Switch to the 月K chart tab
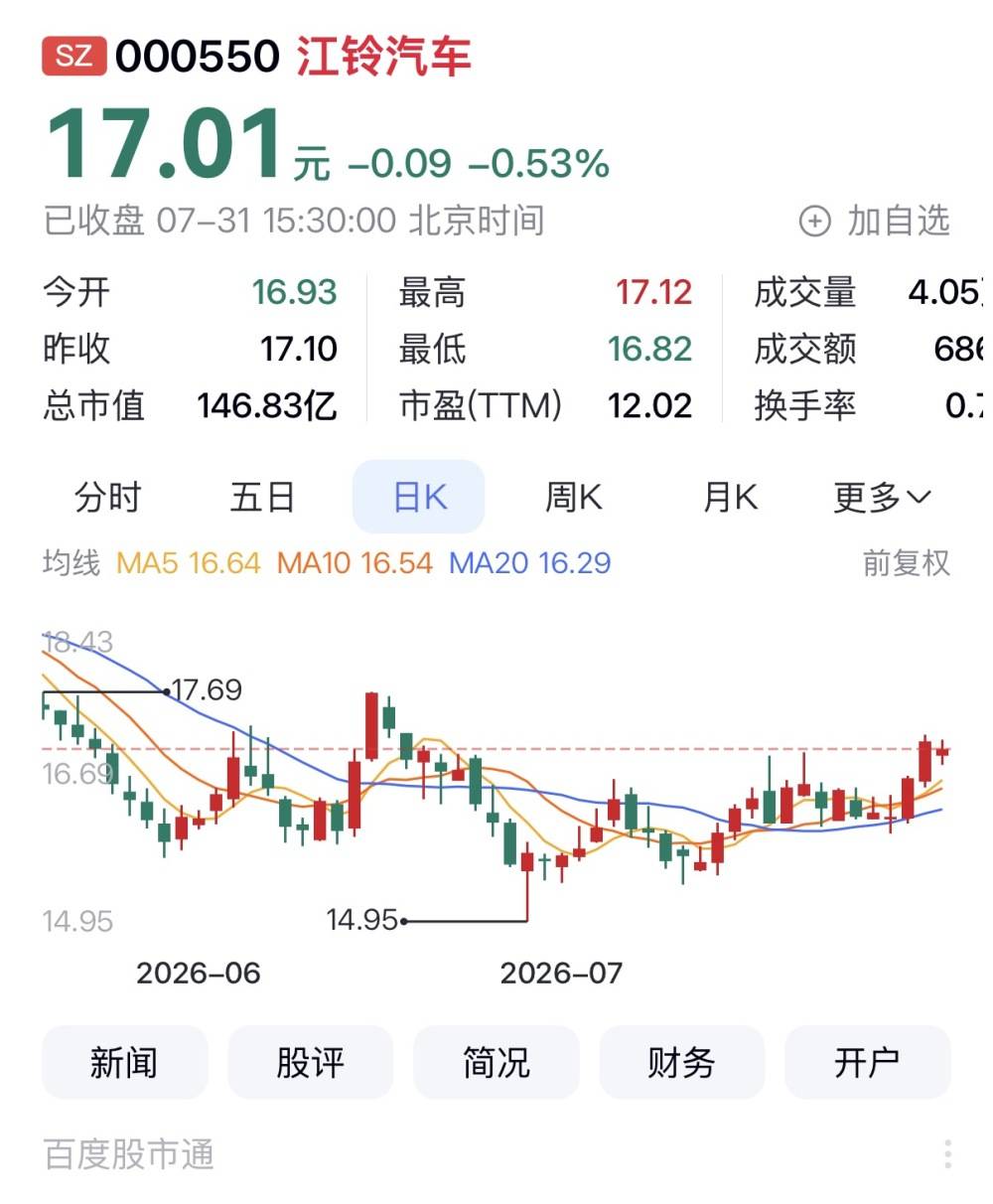 [x=730, y=497]
